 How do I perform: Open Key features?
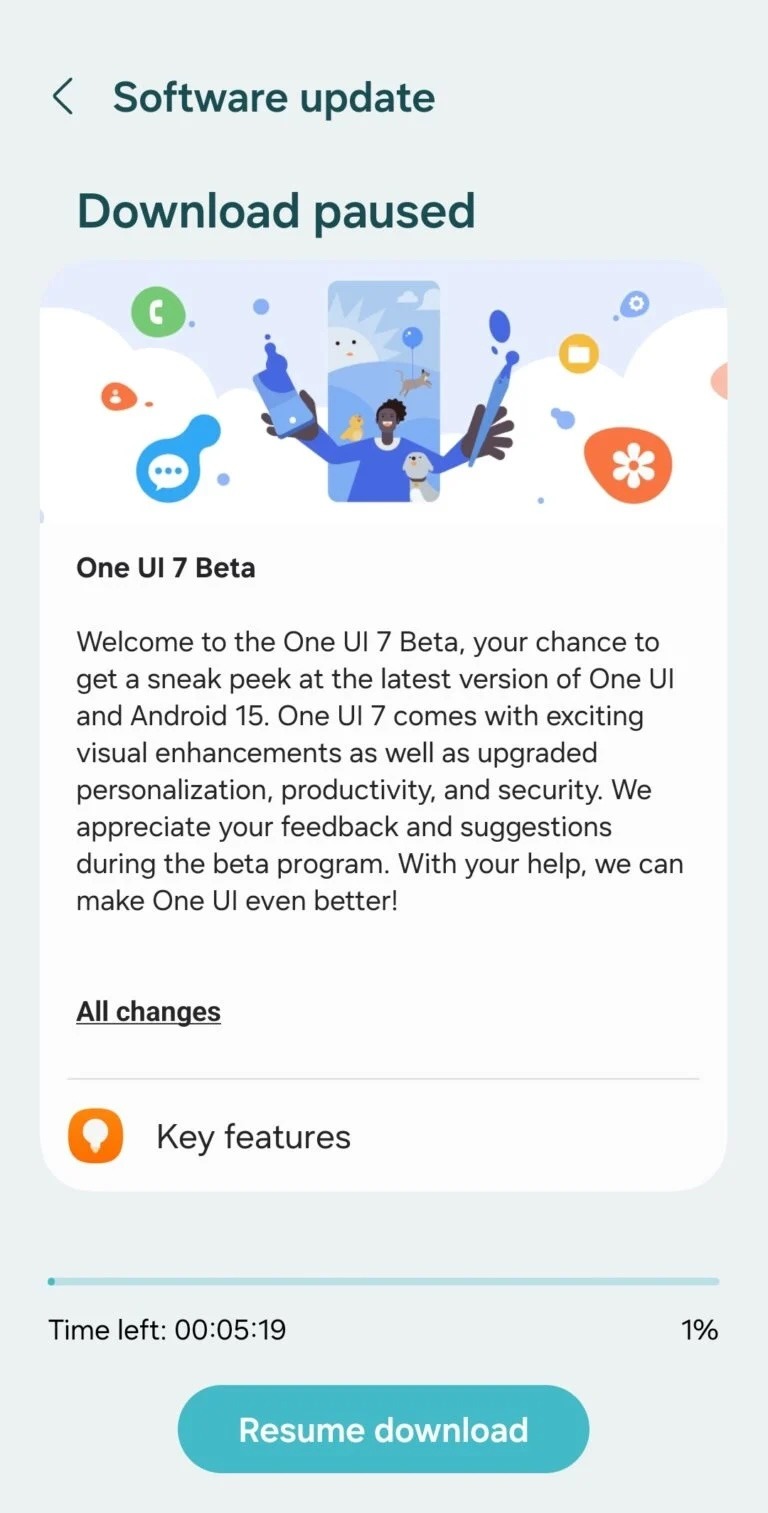pos(253,1137)
